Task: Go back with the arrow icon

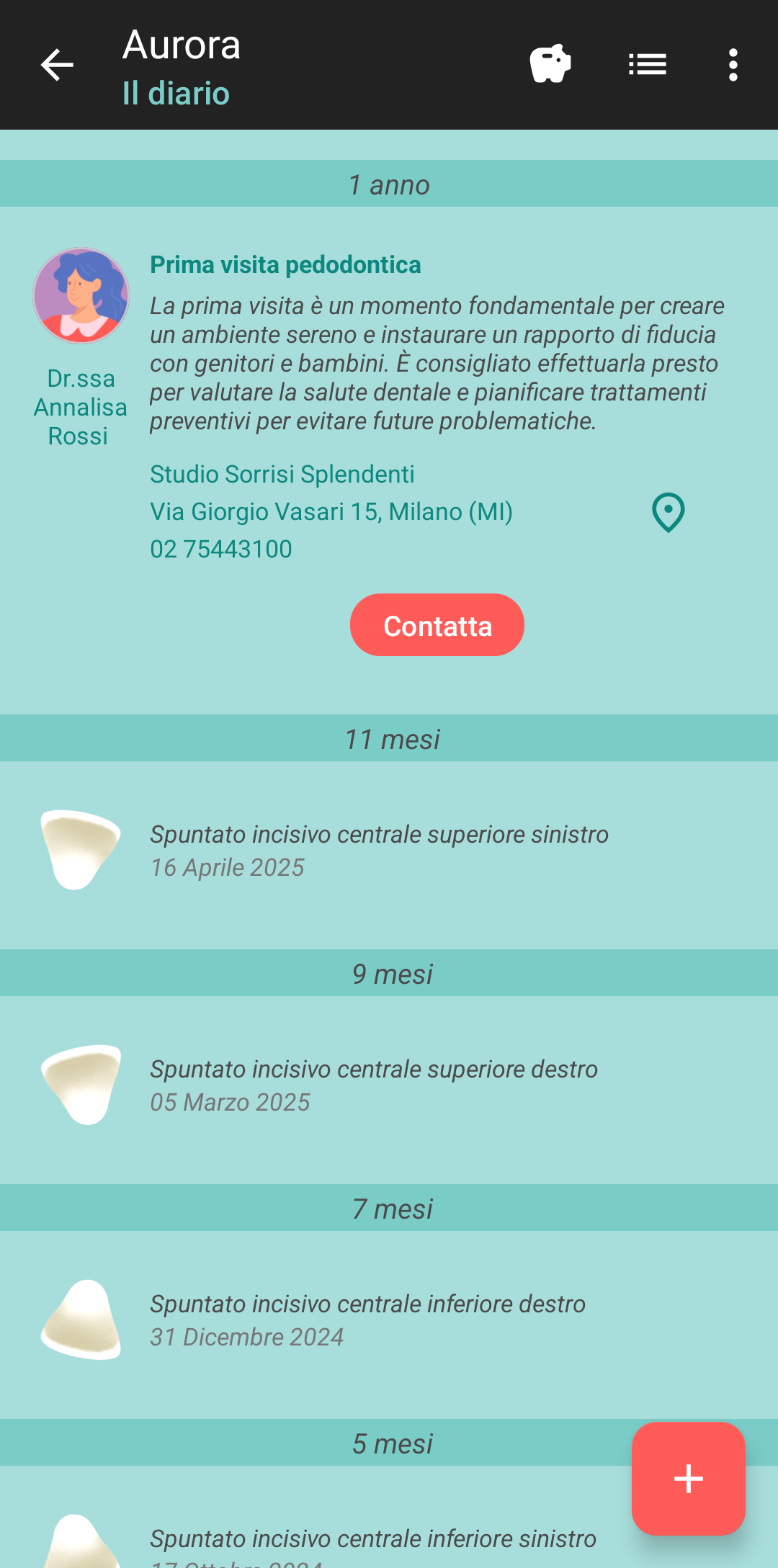Action: click(57, 65)
